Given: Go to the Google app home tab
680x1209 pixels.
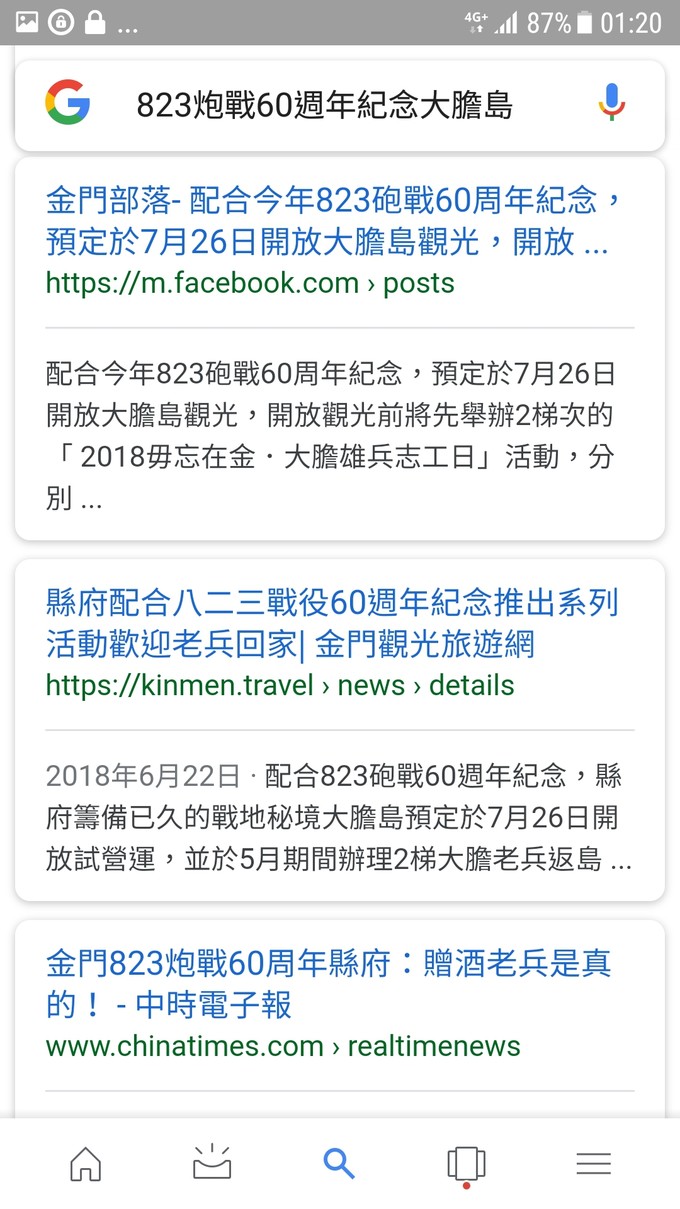Looking at the screenshot, I should pyautogui.click(x=85, y=1163).
